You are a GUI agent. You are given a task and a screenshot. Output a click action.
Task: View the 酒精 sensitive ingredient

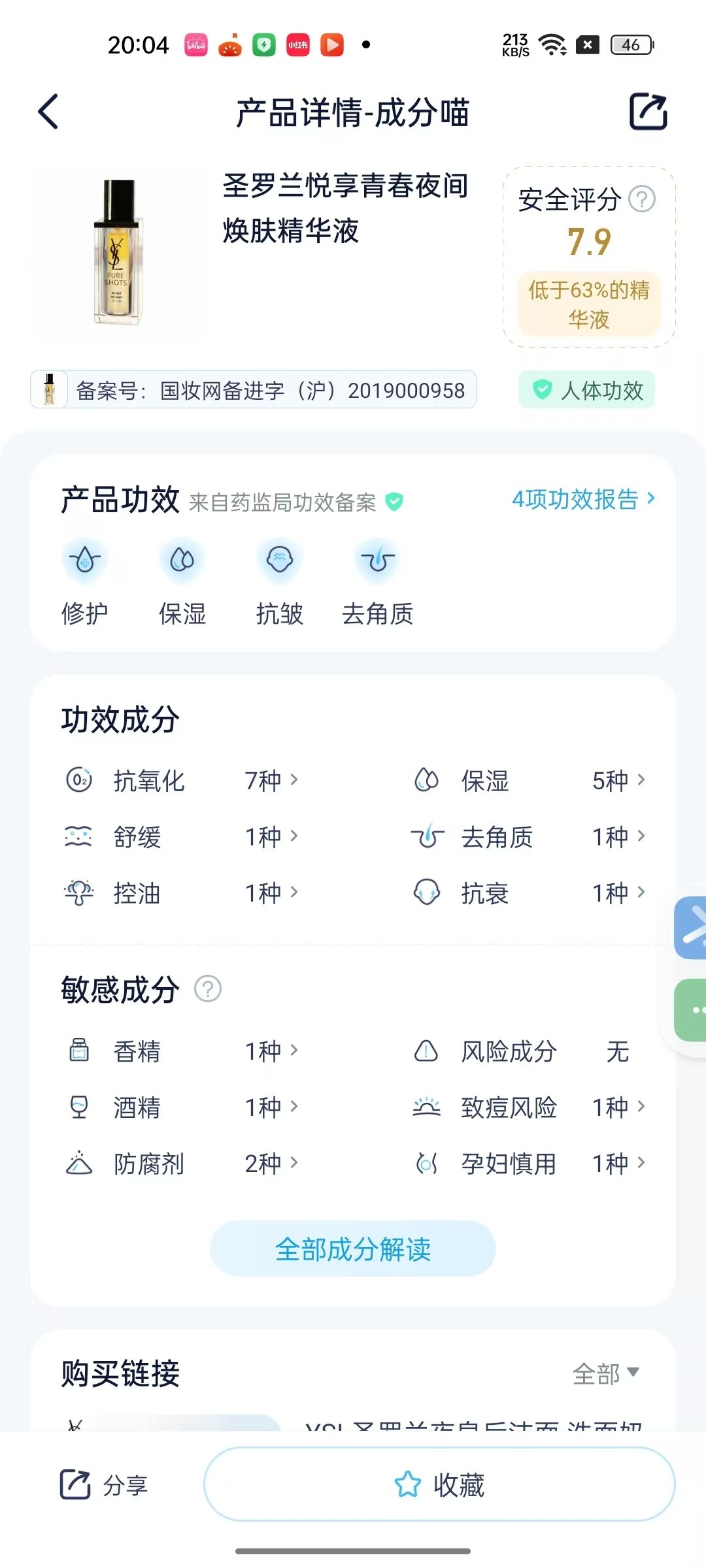271,1107
